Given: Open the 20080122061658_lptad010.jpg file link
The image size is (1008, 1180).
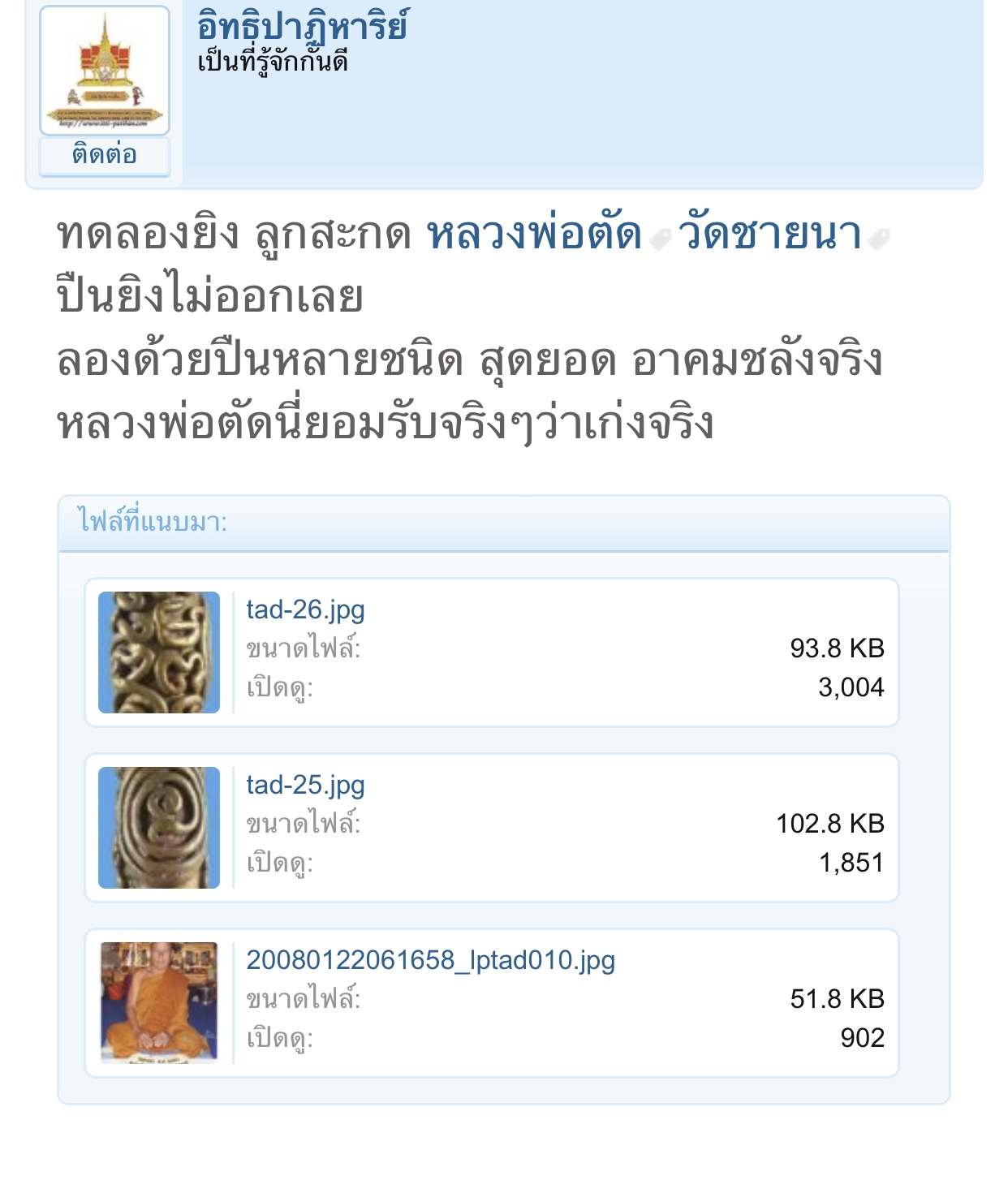Looking at the screenshot, I should [x=430, y=960].
